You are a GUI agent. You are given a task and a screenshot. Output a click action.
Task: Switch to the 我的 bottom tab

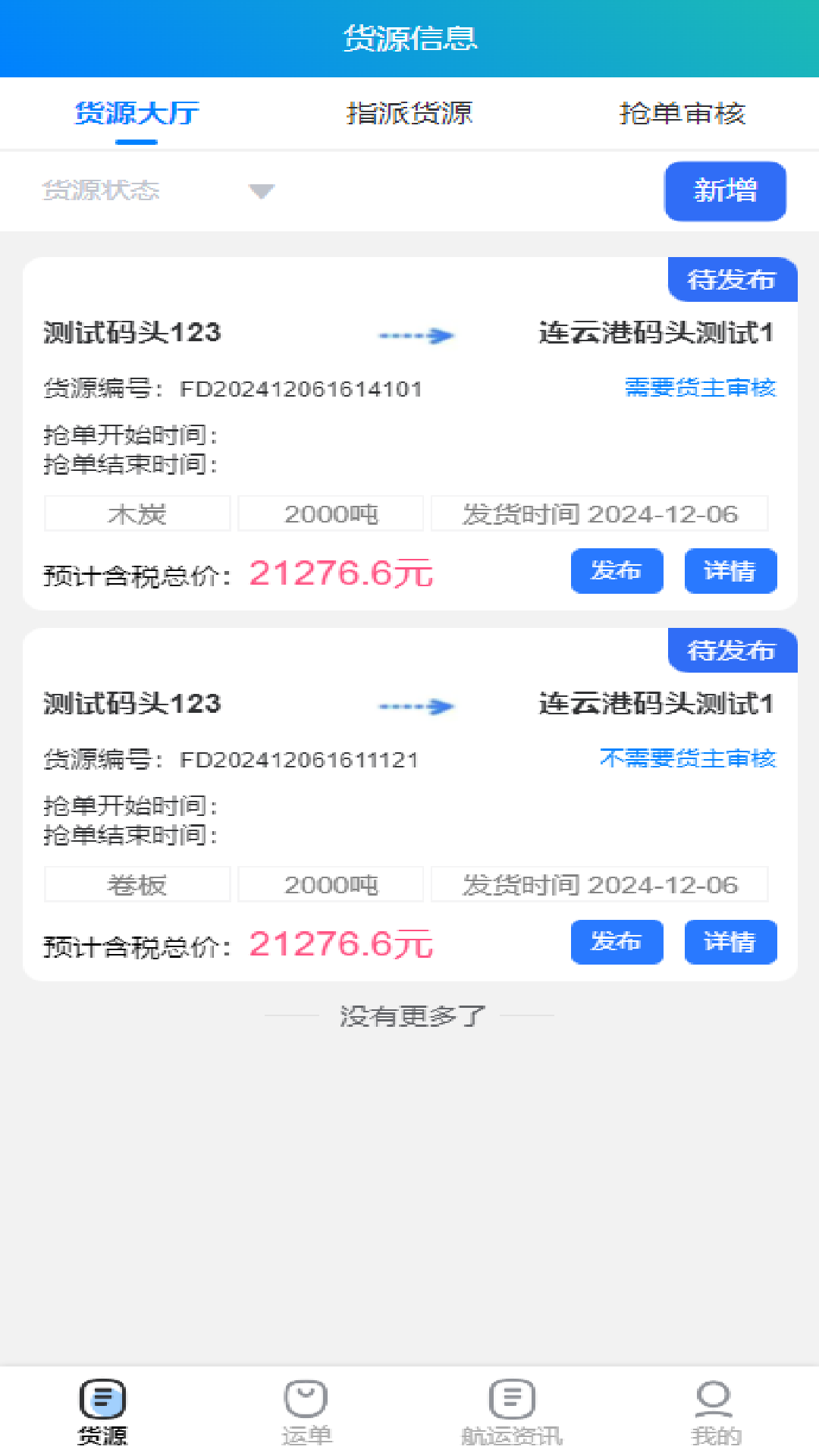tap(716, 1412)
